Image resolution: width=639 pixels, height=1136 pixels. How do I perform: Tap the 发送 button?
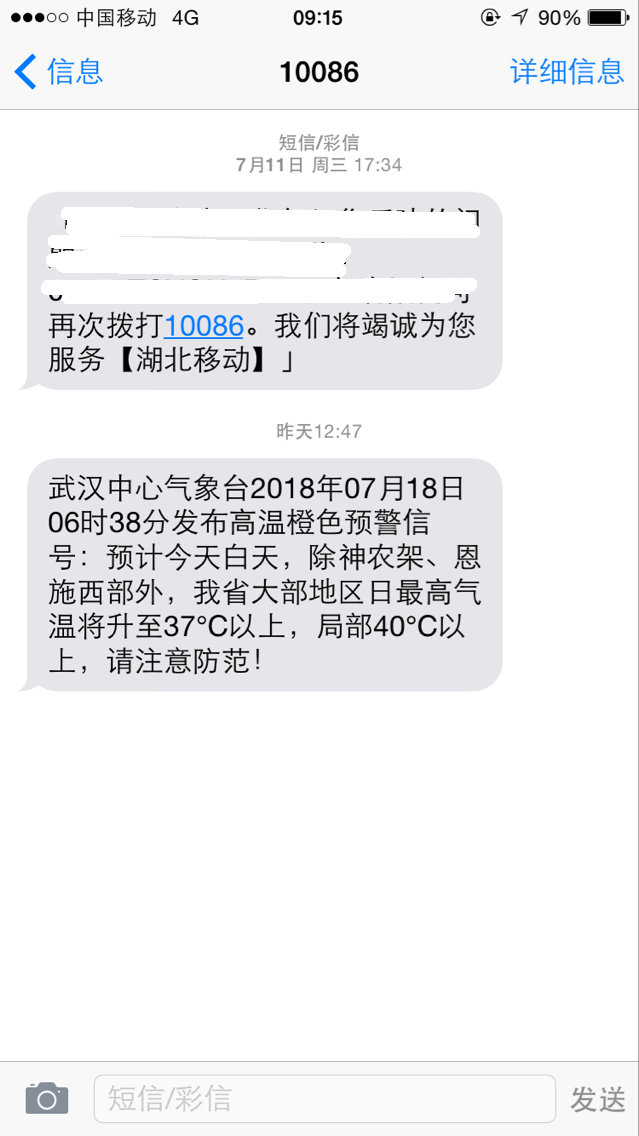pos(598,1099)
